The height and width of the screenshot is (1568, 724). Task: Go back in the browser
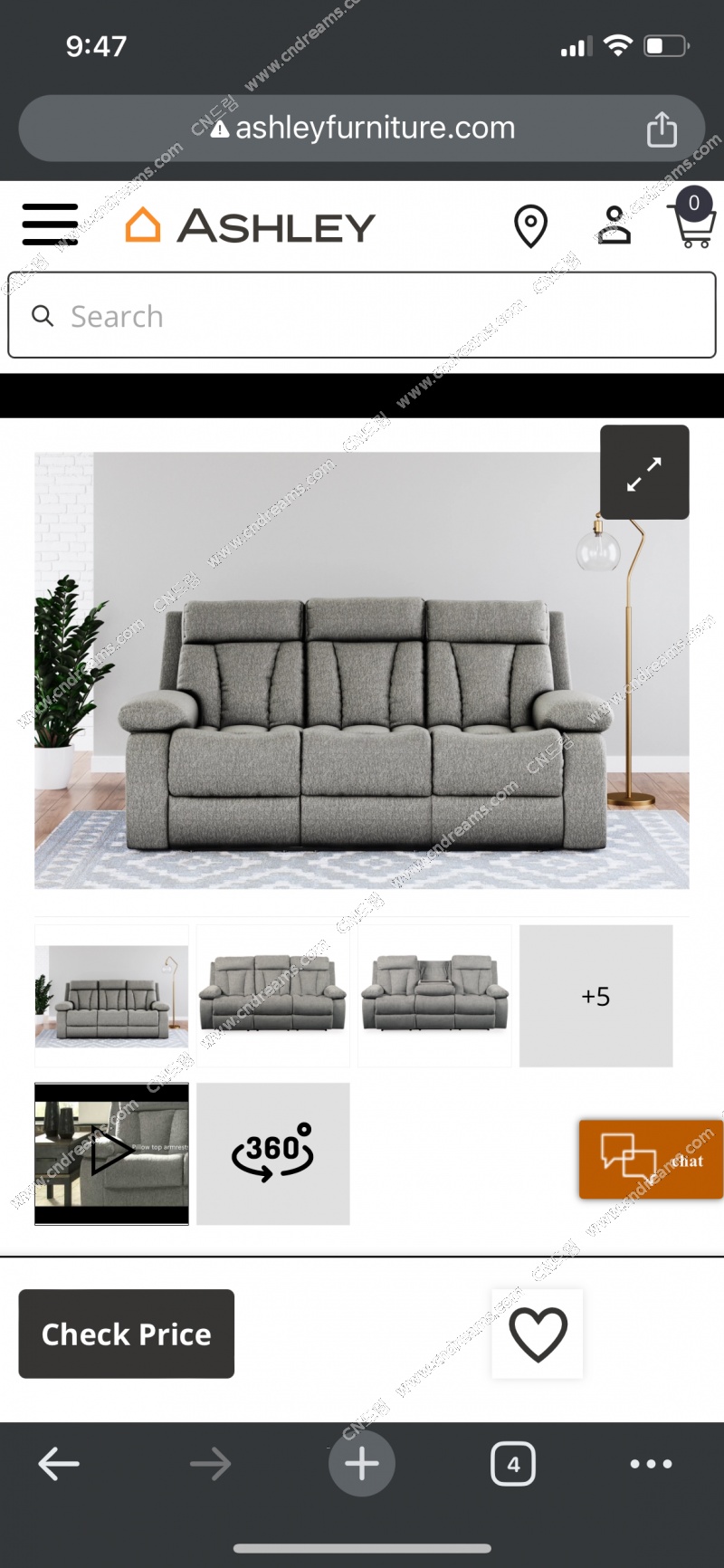click(60, 1463)
